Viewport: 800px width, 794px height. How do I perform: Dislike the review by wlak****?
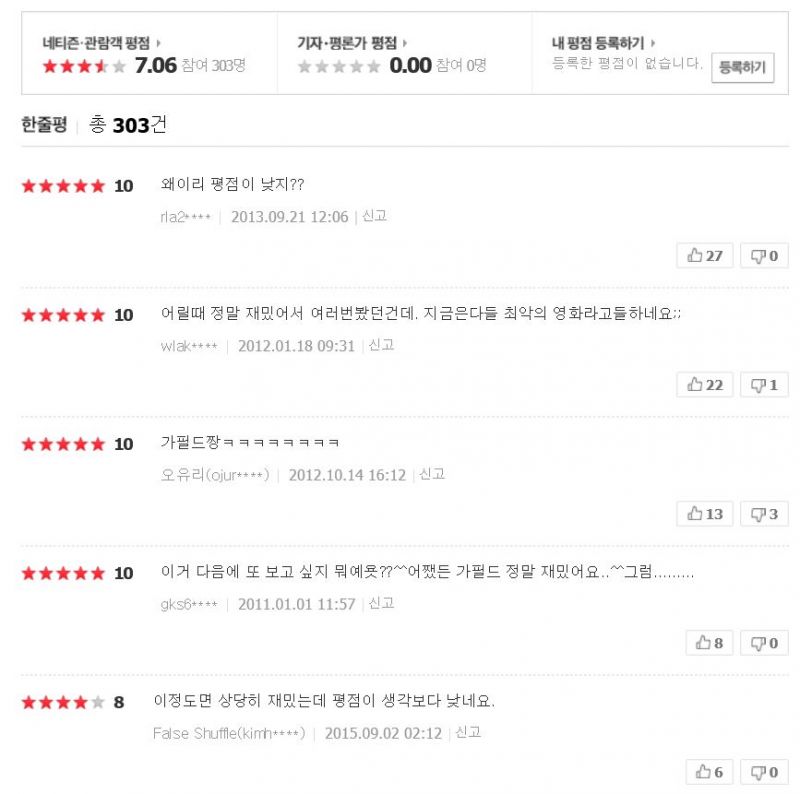click(764, 384)
